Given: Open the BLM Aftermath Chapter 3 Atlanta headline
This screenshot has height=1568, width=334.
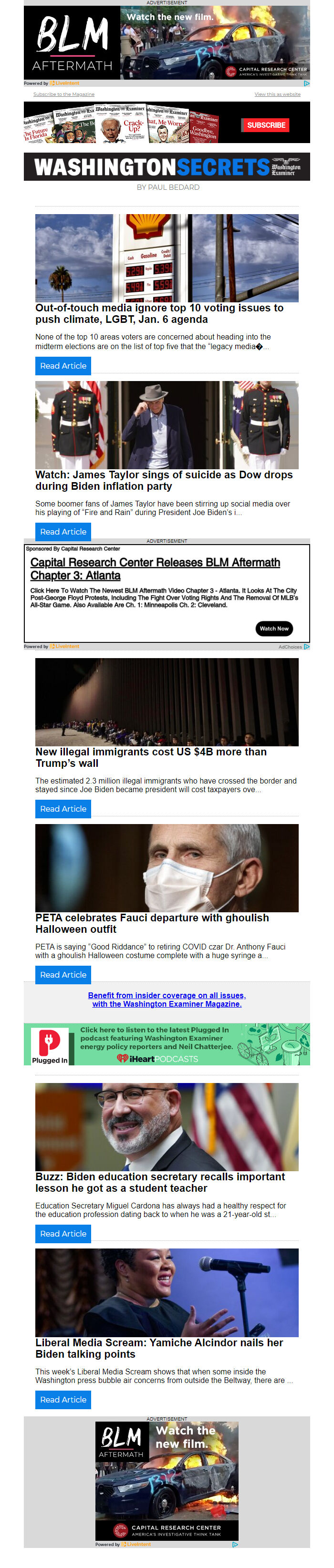Looking at the screenshot, I should pyautogui.click(x=155, y=568).
